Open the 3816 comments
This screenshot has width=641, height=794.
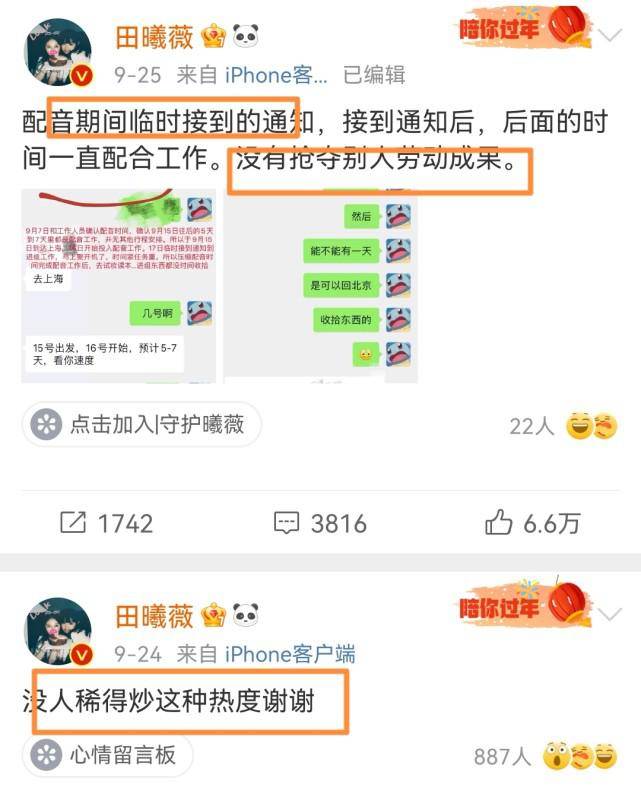[320, 523]
